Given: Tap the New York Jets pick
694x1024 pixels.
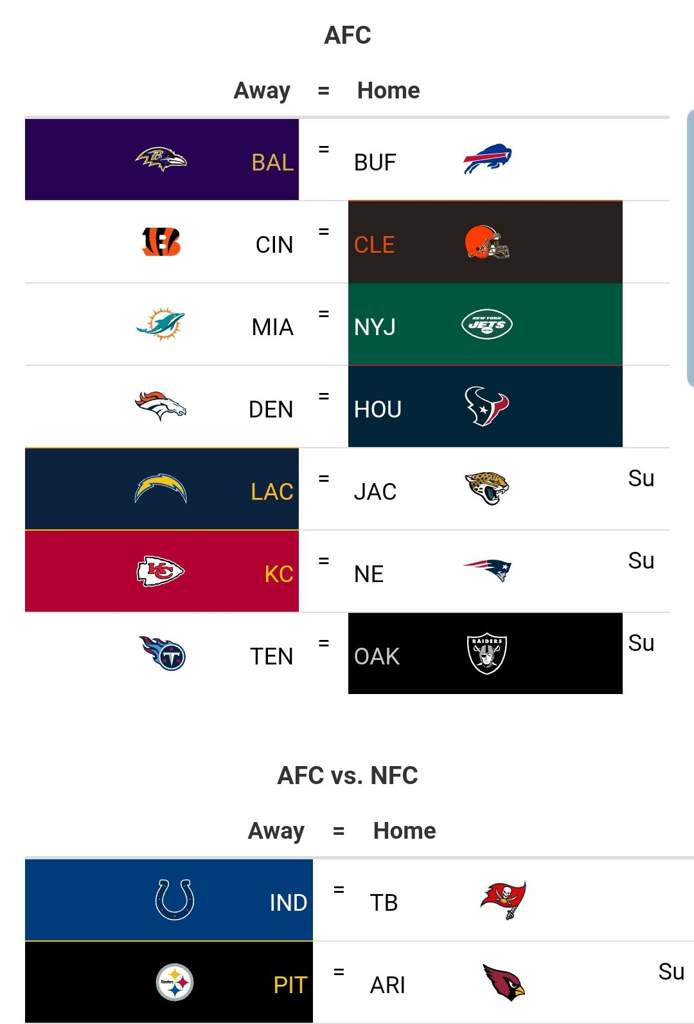Looking at the screenshot, I should point(485,325).
